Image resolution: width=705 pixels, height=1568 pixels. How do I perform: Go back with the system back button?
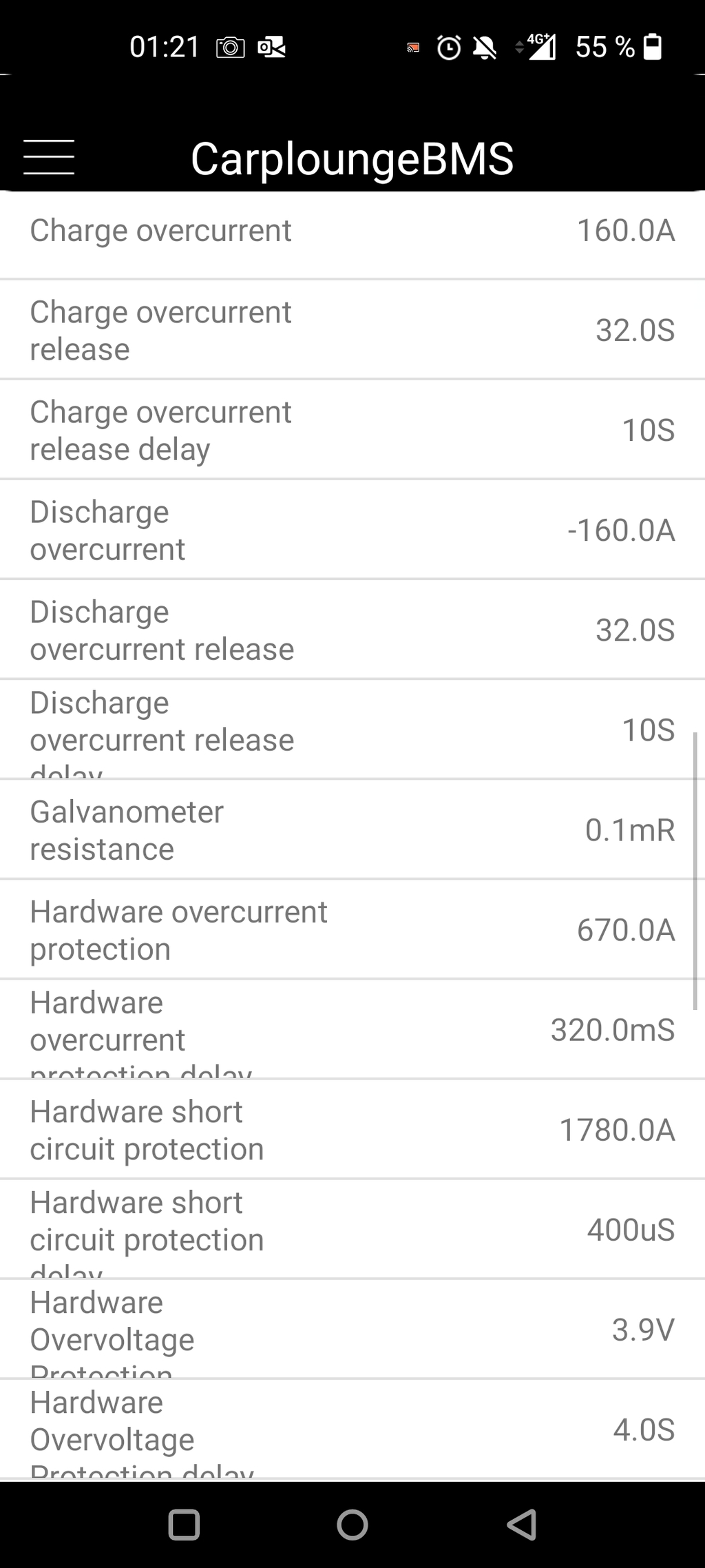point(522,1525)
